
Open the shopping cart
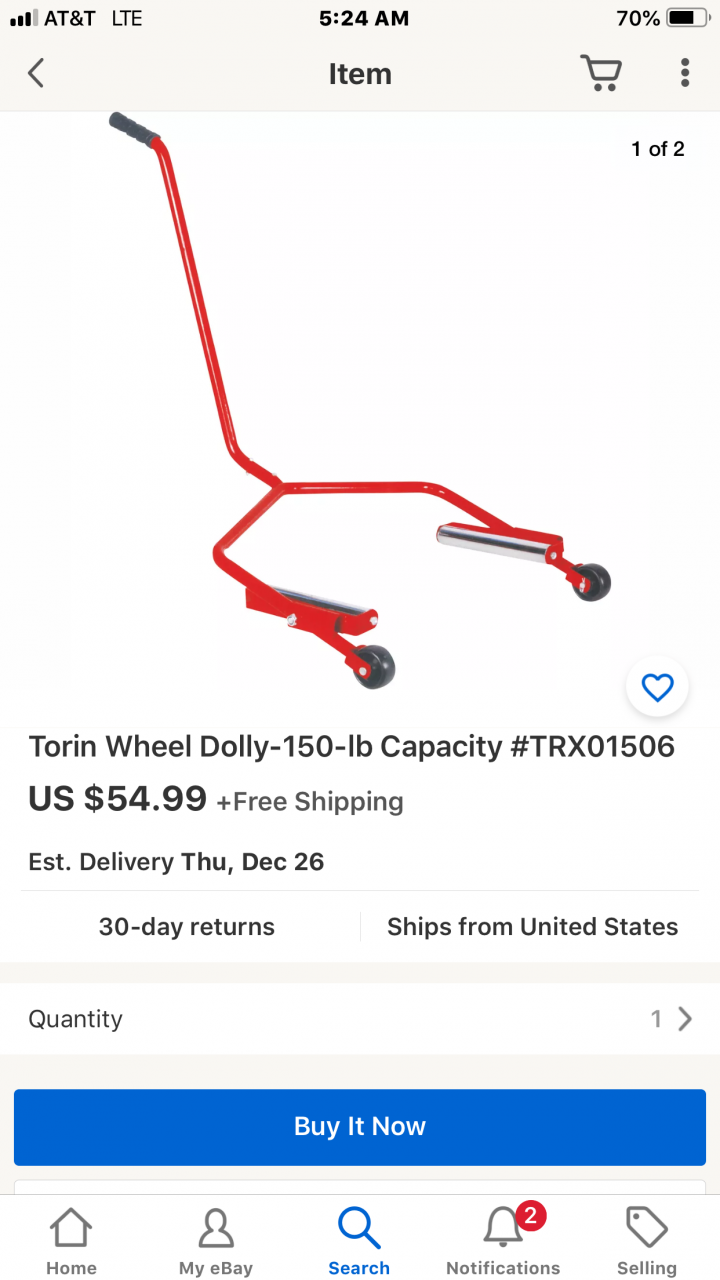(601, 73)
